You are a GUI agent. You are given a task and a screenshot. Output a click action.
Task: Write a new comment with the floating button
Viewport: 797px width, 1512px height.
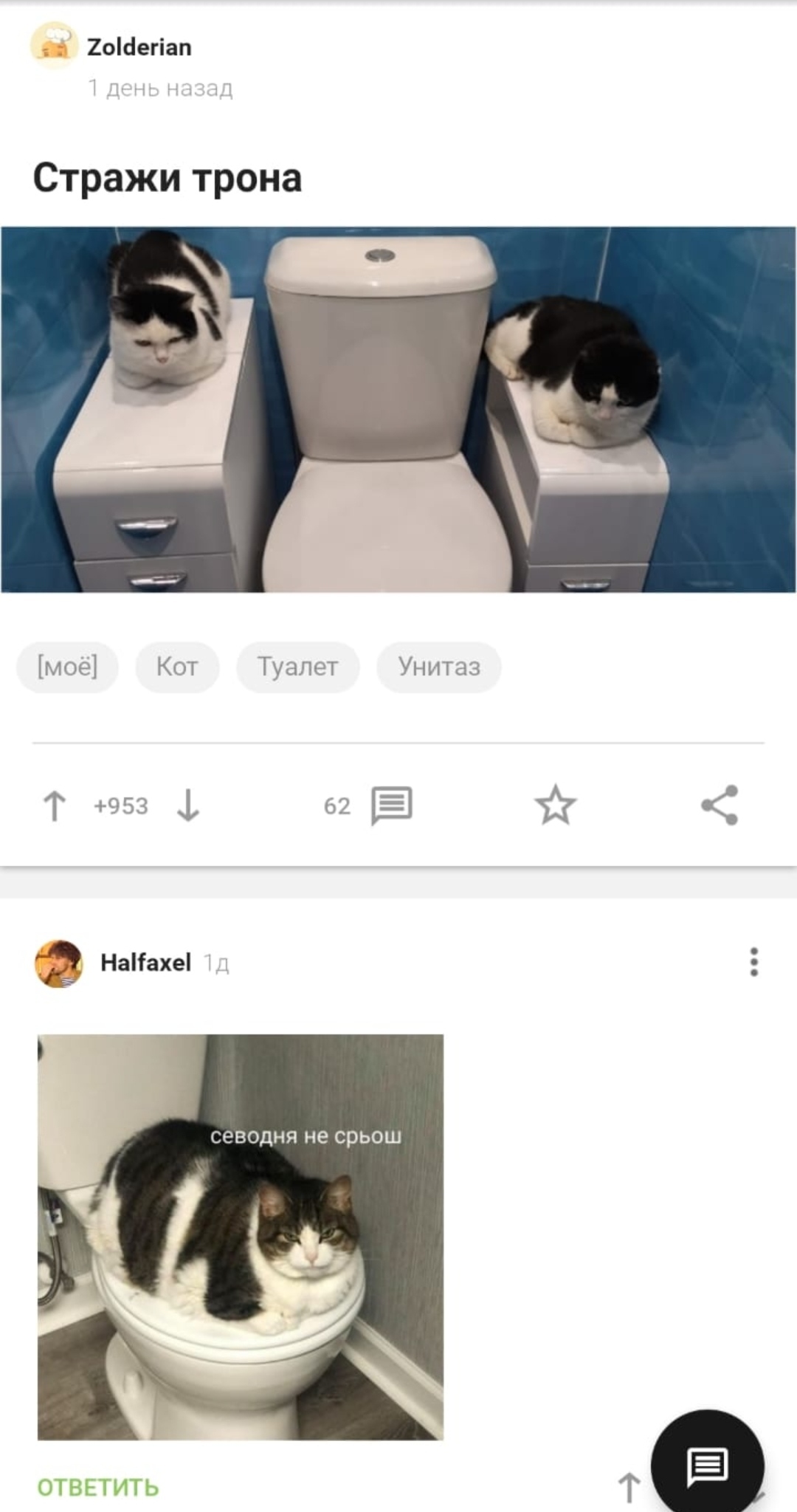[707, 1466]
